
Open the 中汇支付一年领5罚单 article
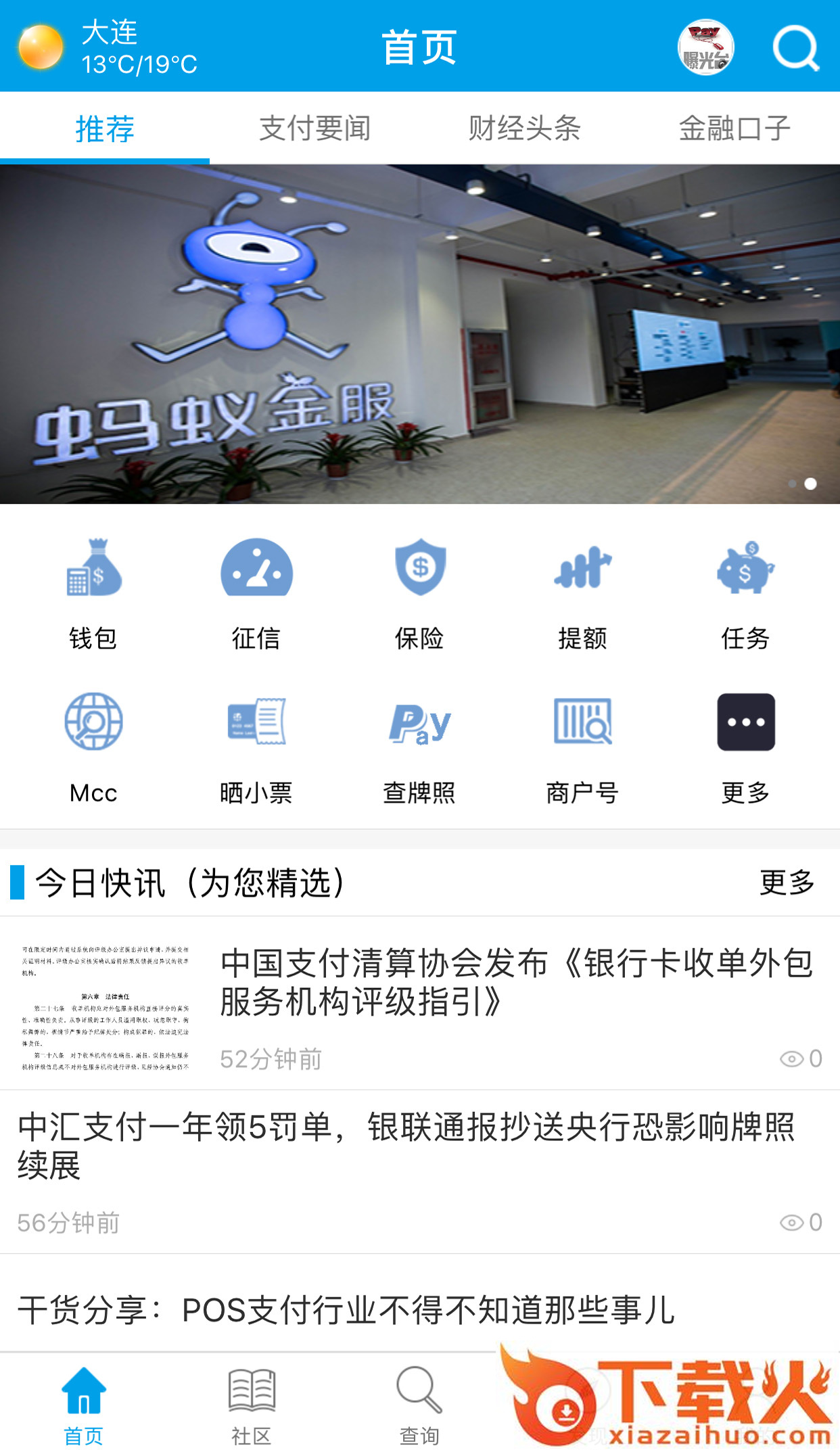coord(406,1146)
